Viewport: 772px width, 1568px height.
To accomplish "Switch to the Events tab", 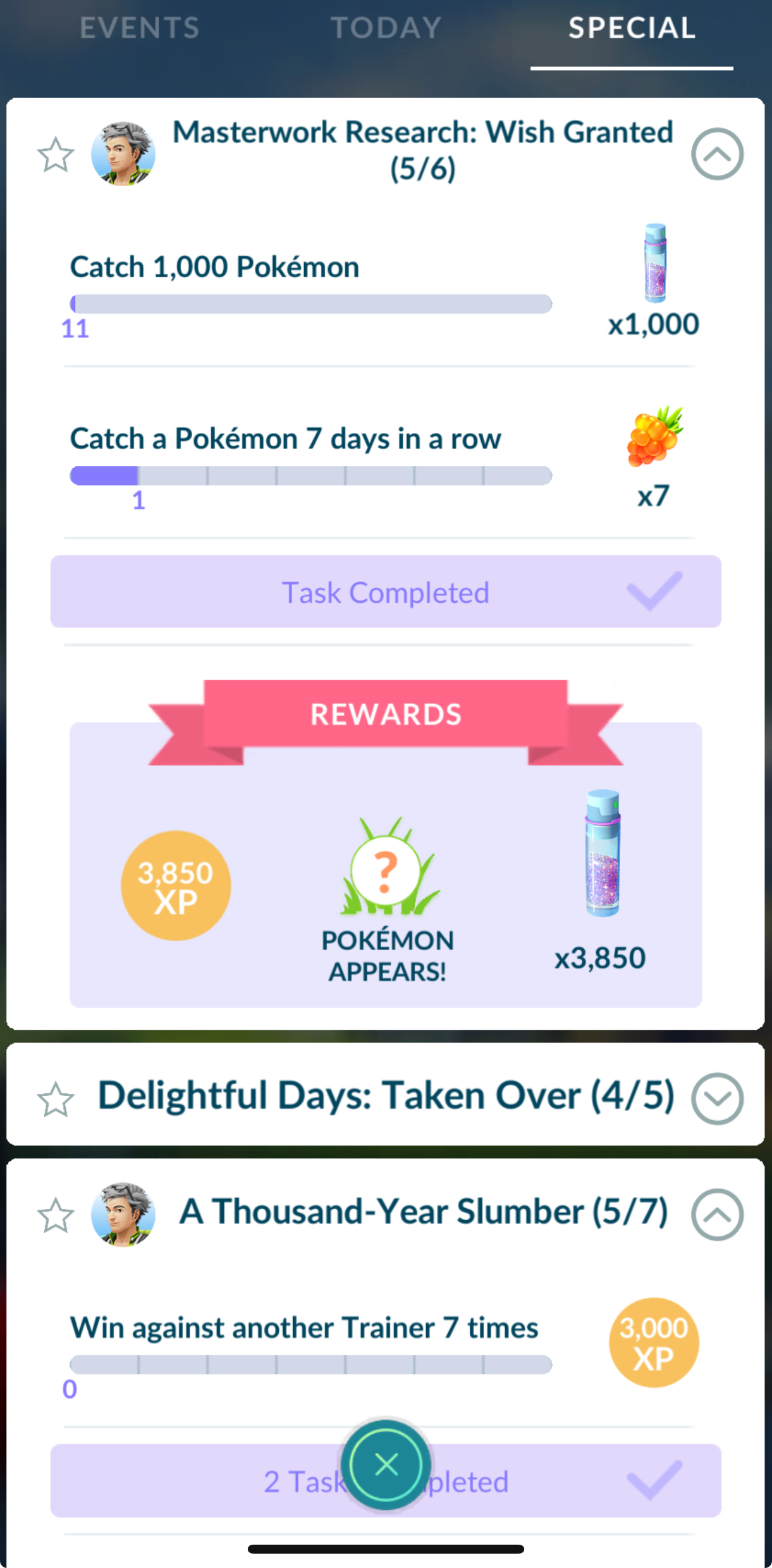I will pos(139,28).
